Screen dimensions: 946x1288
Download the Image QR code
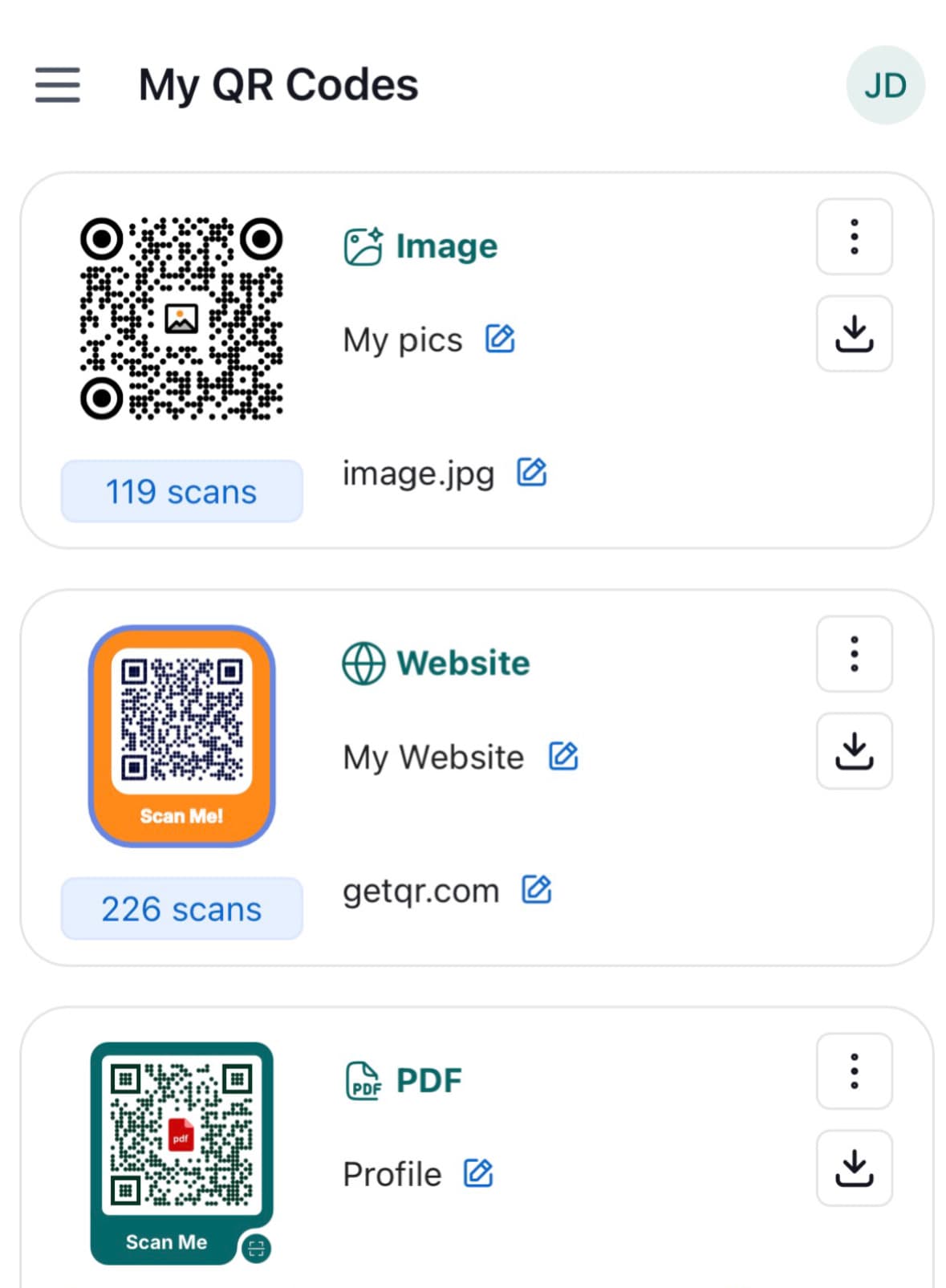(854, 335)
